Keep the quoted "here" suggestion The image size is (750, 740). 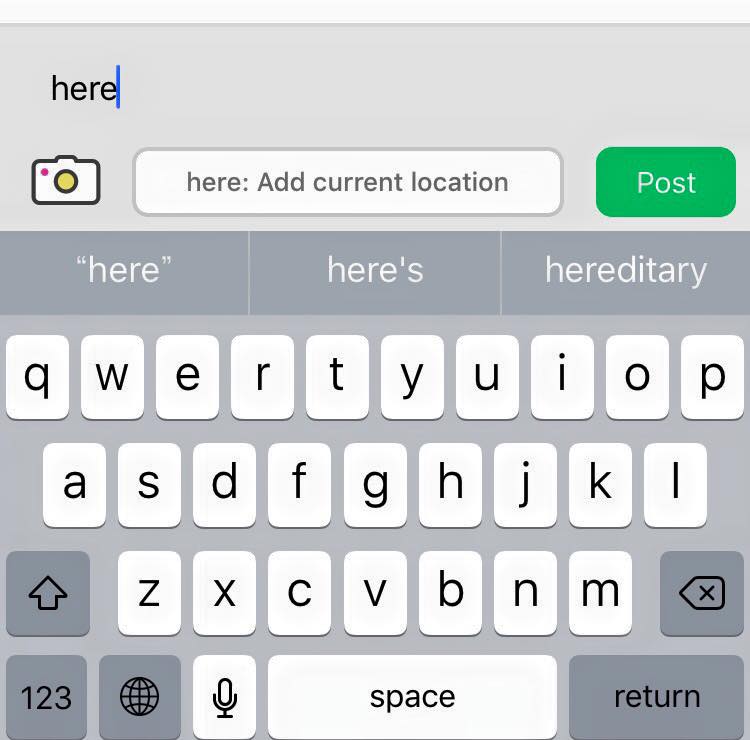pos(124,270)
